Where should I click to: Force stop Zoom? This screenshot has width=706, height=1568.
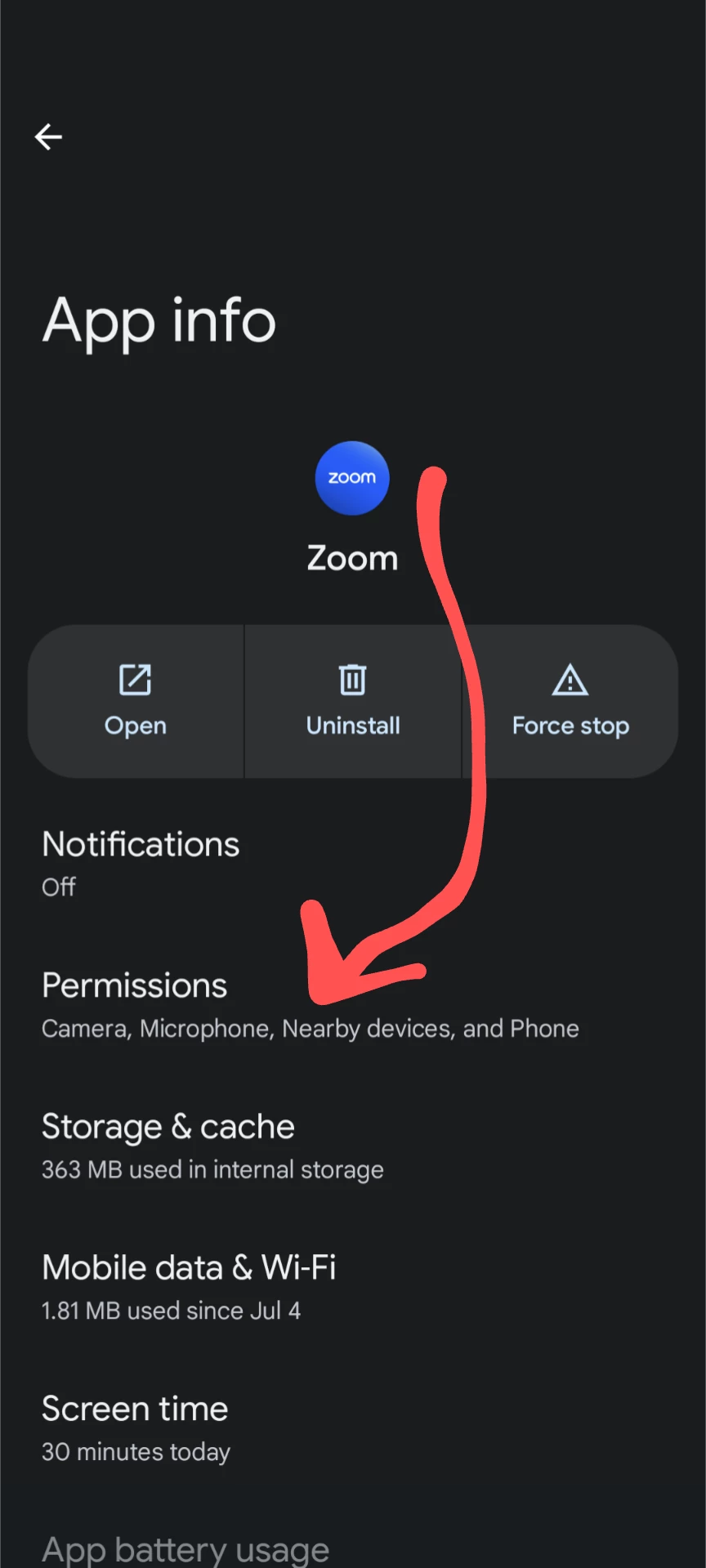[x=570, y=701]
